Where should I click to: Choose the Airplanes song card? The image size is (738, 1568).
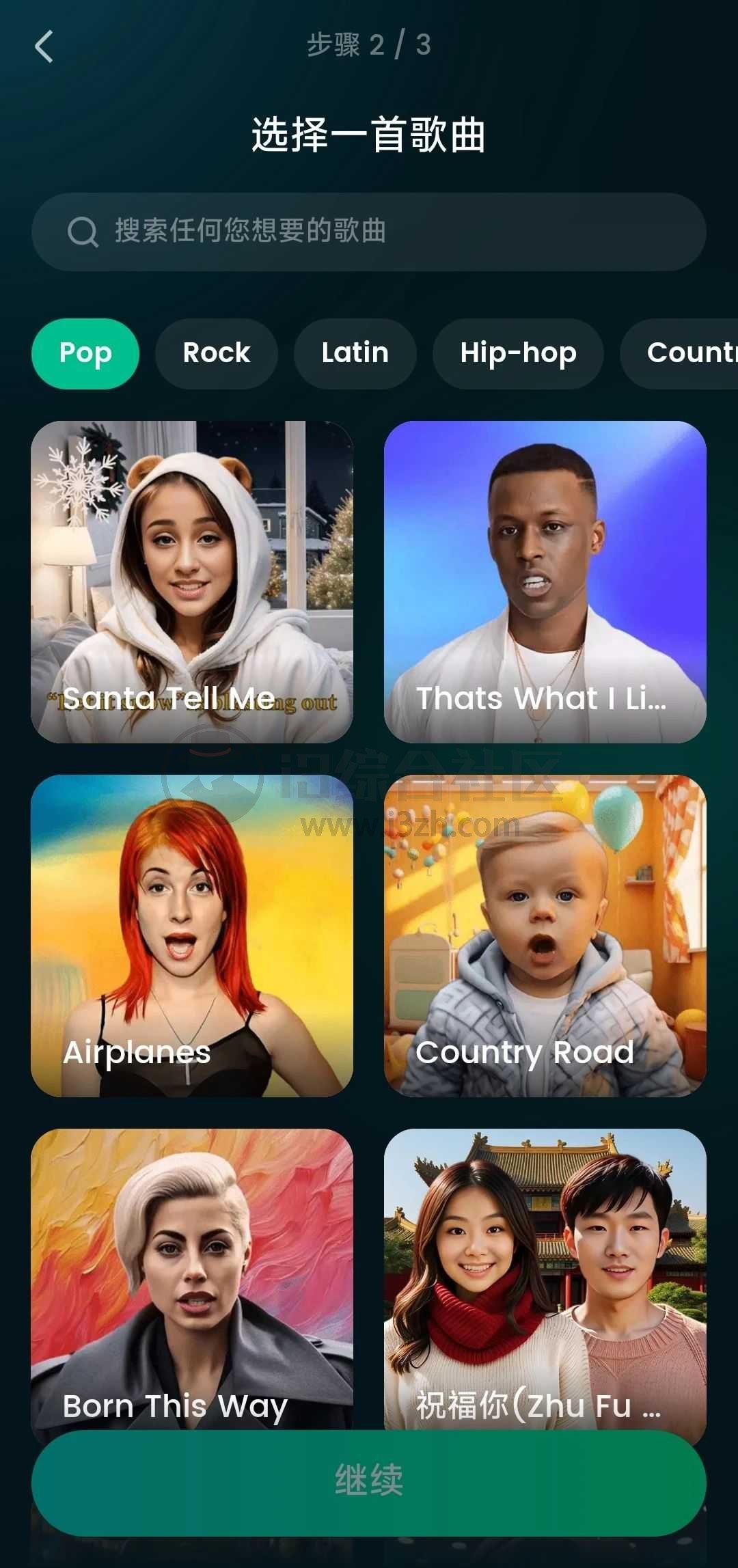(192, 935)
